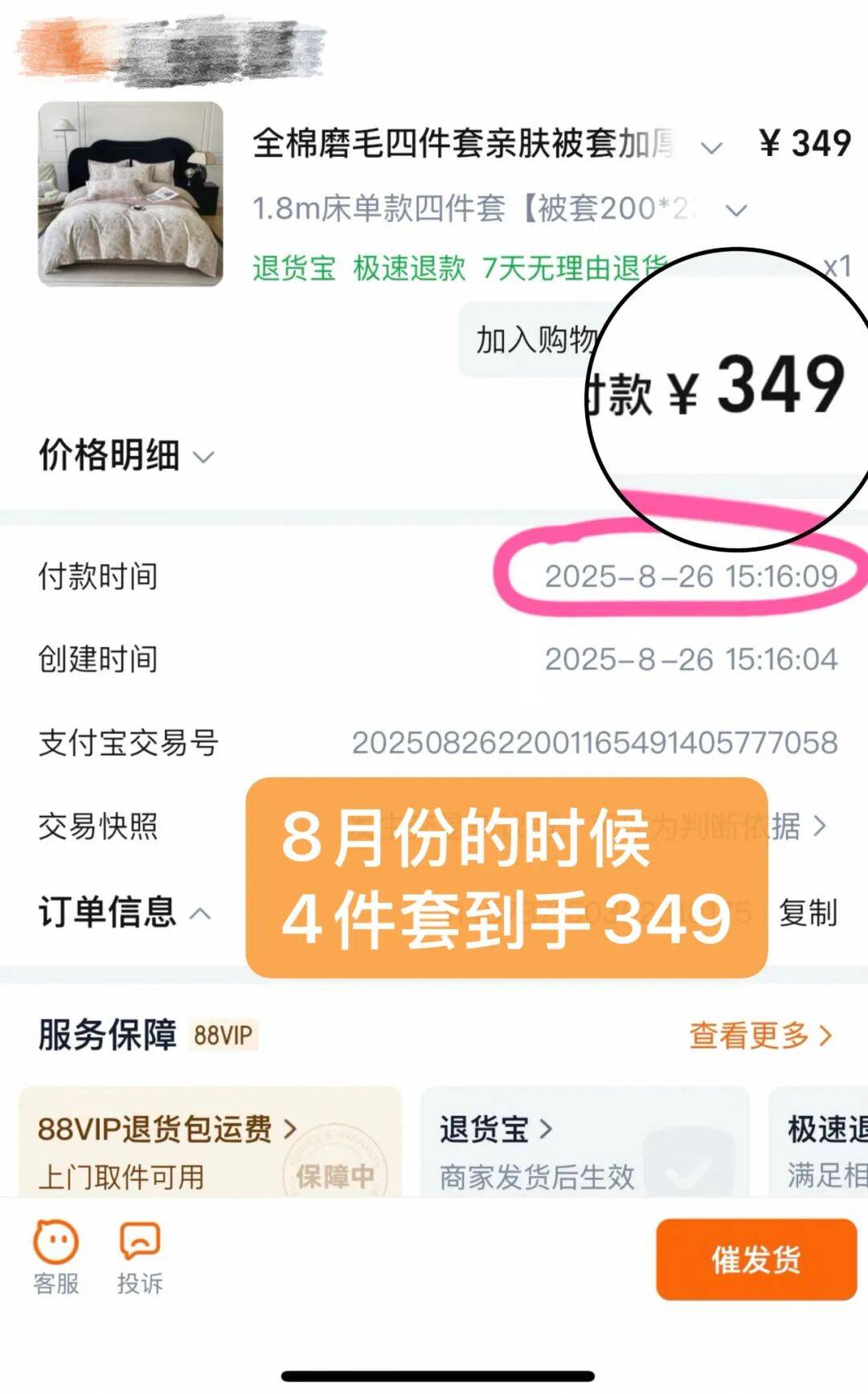Open the 88VIP退货包运费 card
This screenshot has height=1394, width=868.
(209, 1142)
